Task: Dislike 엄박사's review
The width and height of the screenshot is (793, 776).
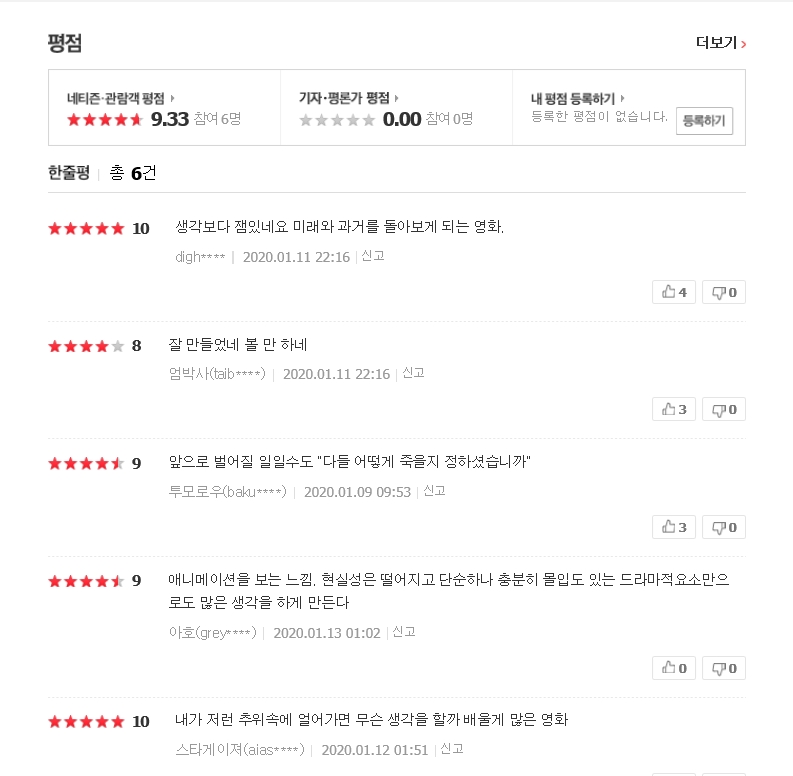Action: [723, 409]
